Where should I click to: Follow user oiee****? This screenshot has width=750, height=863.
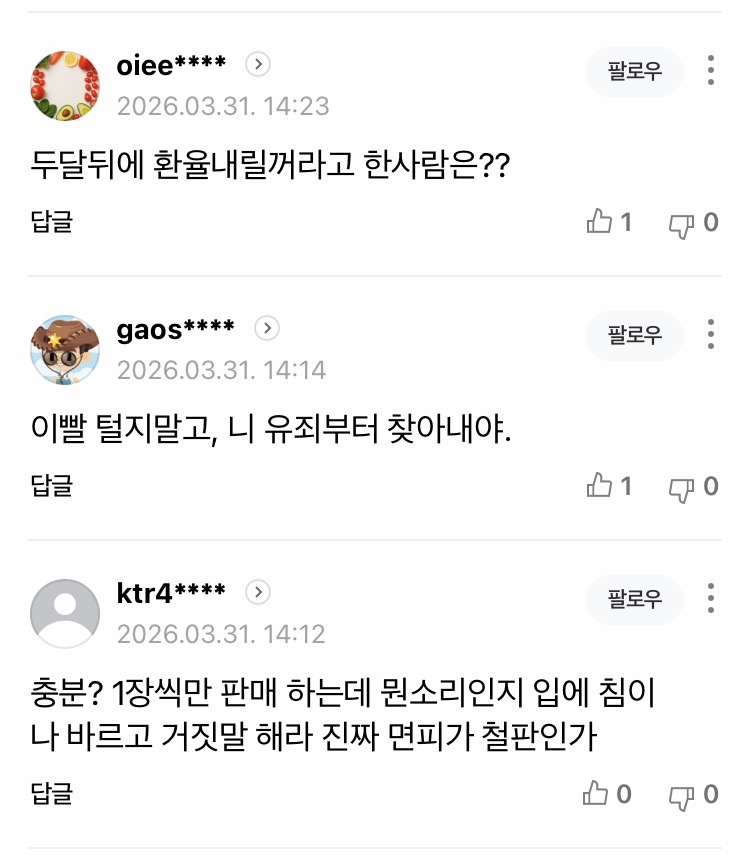[635, 72]
